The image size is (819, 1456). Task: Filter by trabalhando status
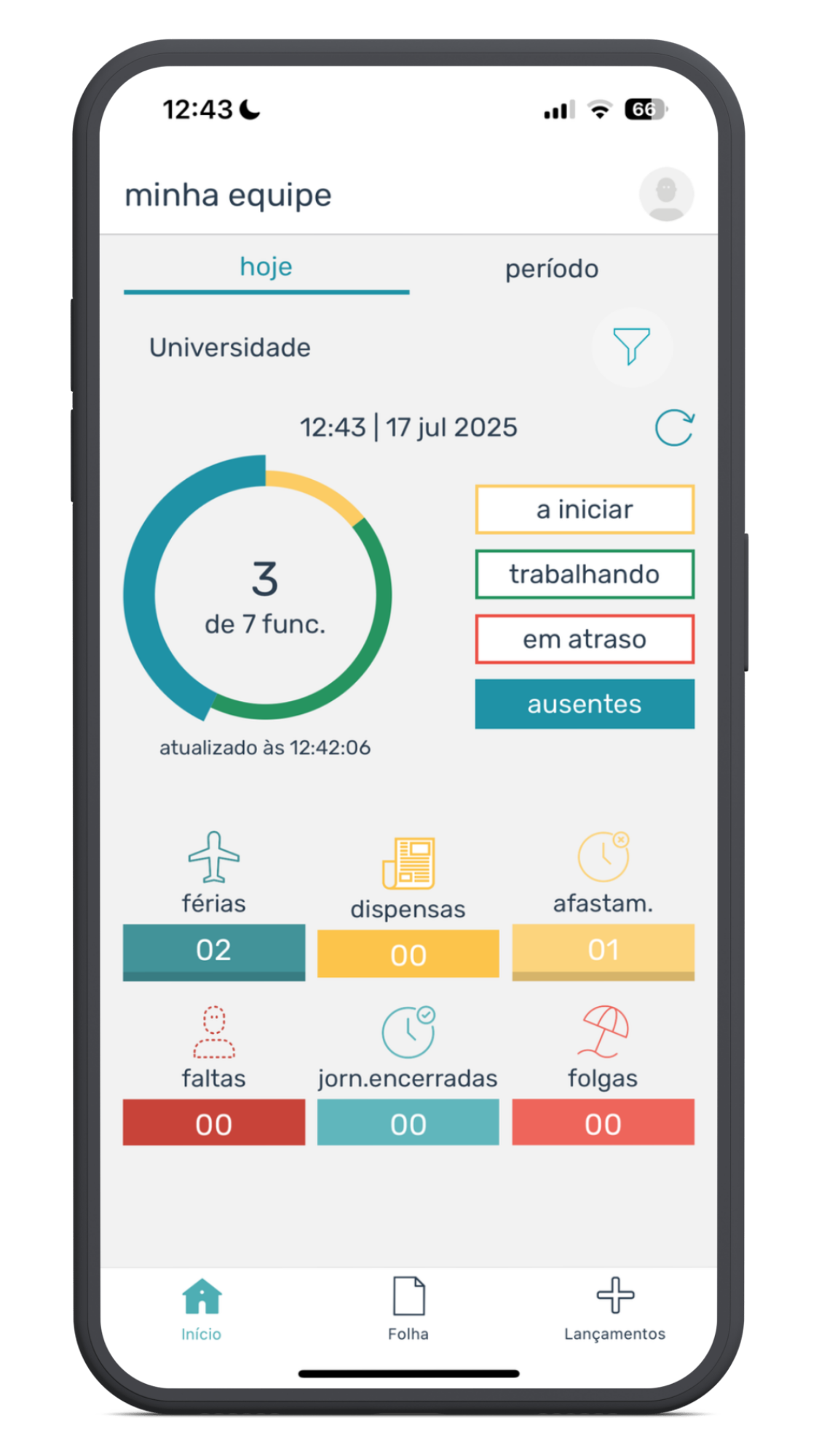585,574
